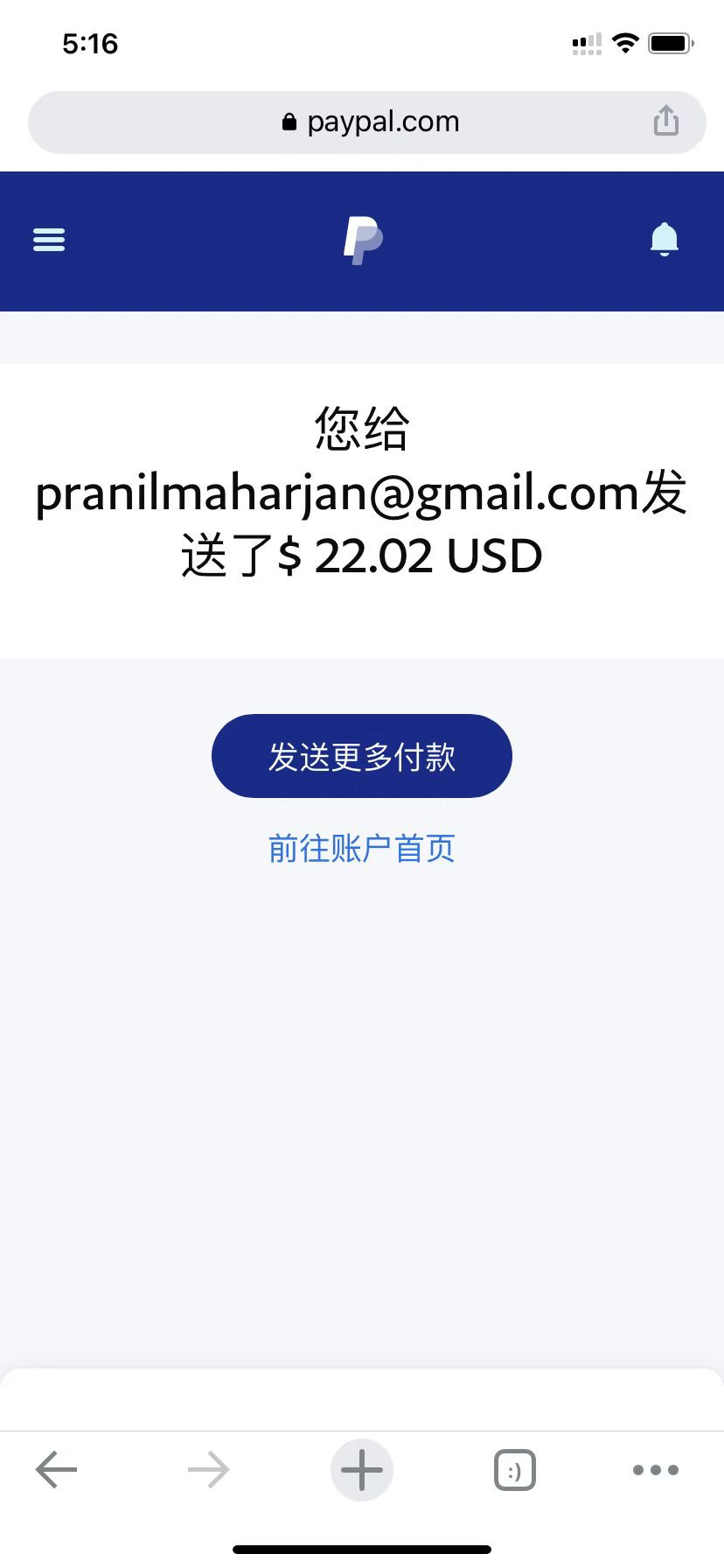Open the notifications bell
Screen dimensions: 724x1568
pyautogui.click(x=665, y=239)
